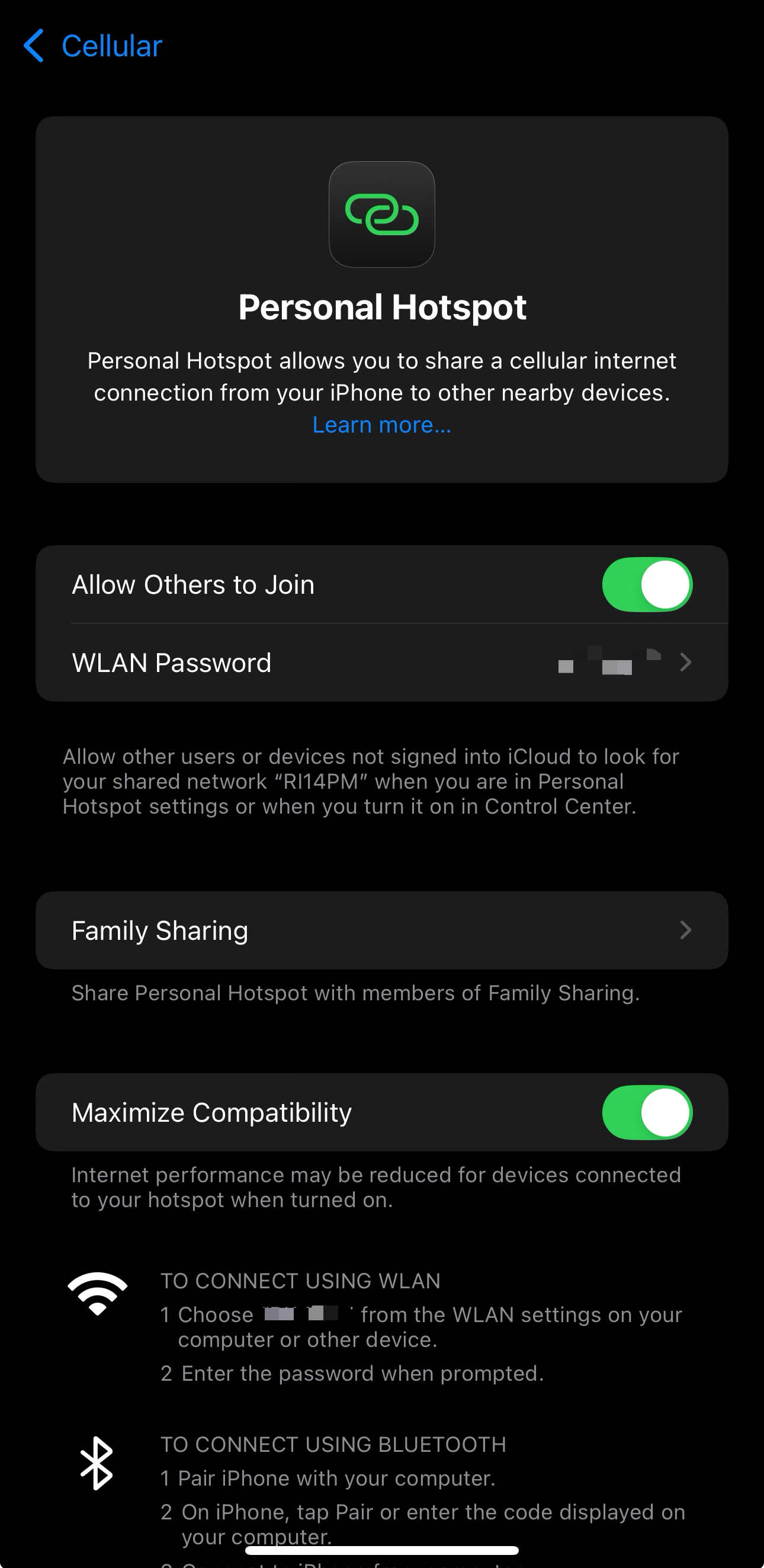Screen dimensions: 764x1568
Task: Disable Maximize Compatibility switch
Action: click(647, 1112)
